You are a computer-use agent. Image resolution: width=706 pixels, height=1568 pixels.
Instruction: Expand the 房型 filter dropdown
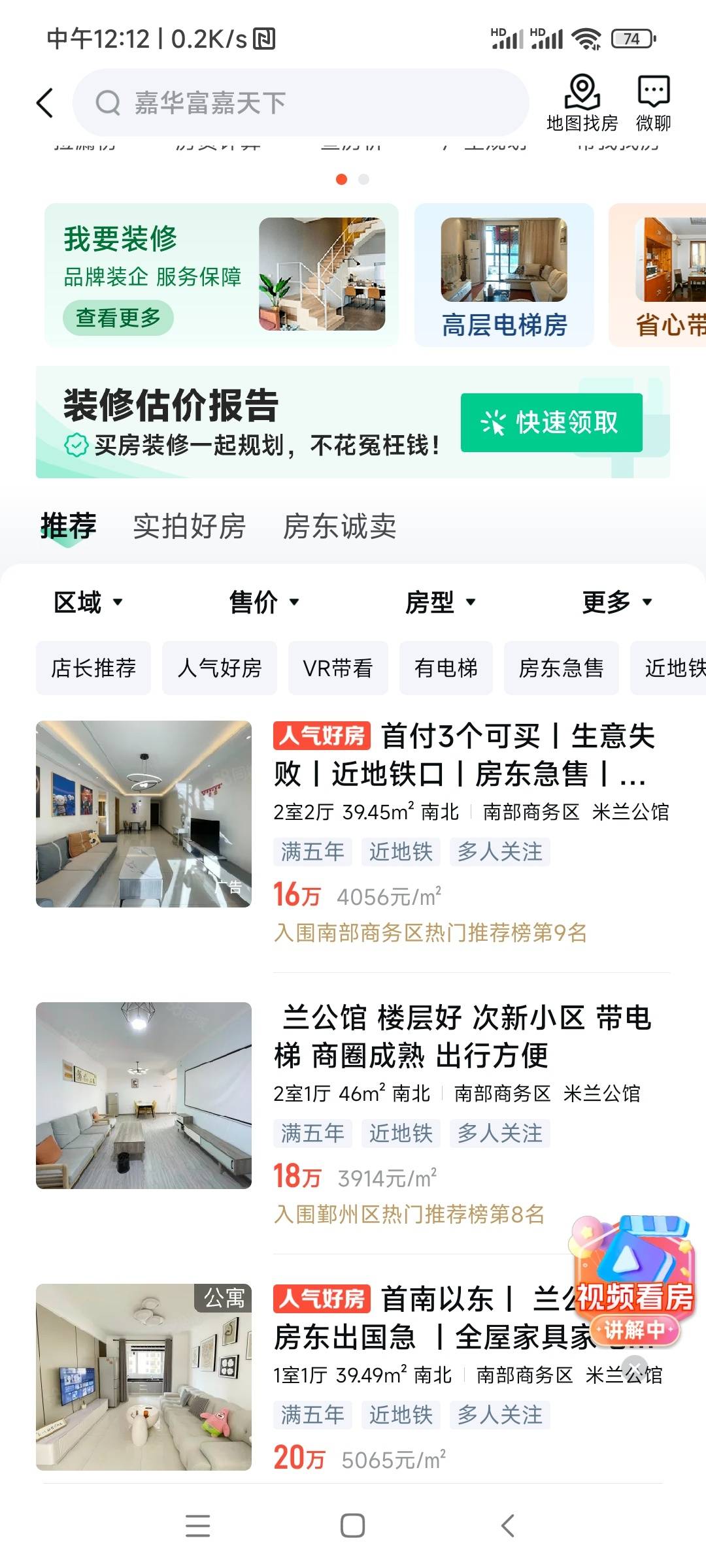coord(440,602)
